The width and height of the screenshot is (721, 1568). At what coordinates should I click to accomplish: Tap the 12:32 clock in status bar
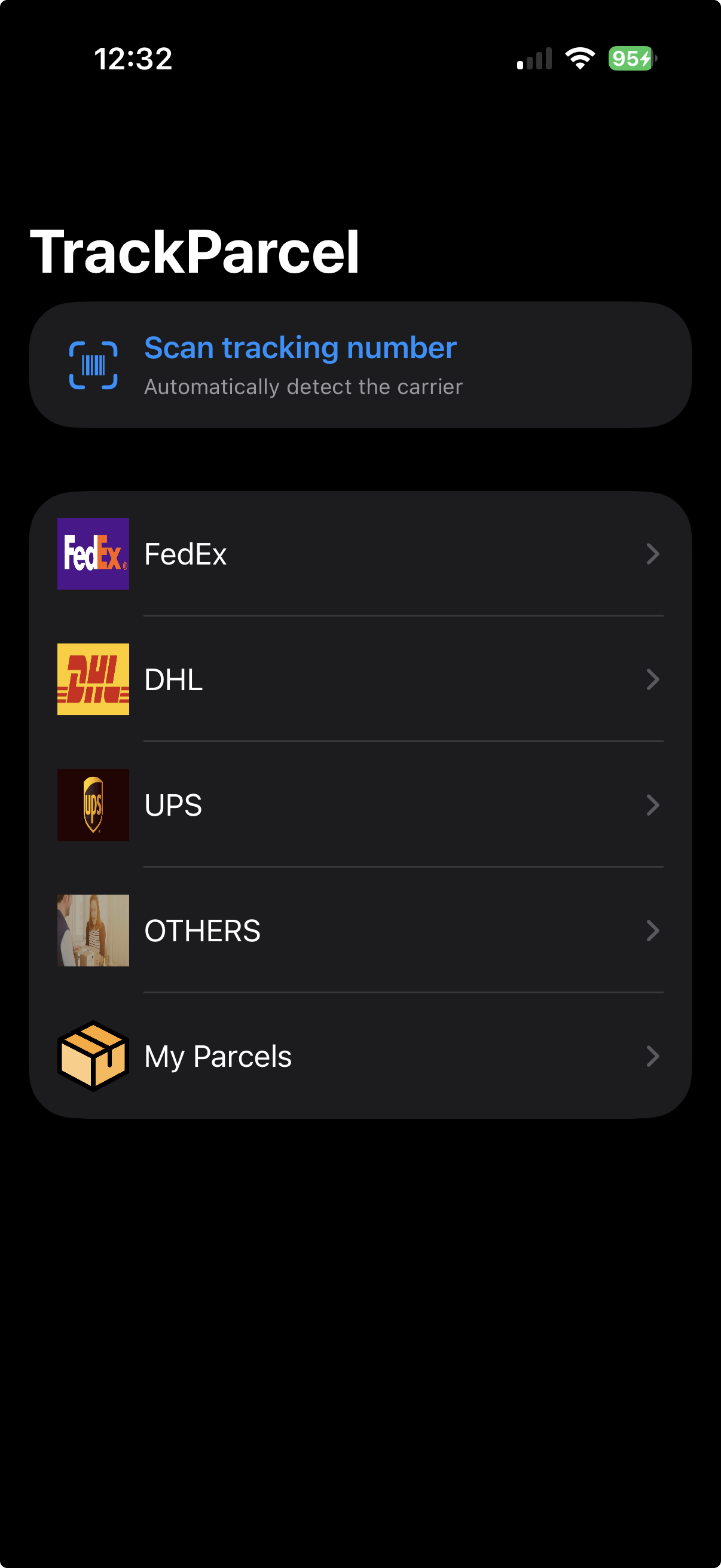(133, 59)
